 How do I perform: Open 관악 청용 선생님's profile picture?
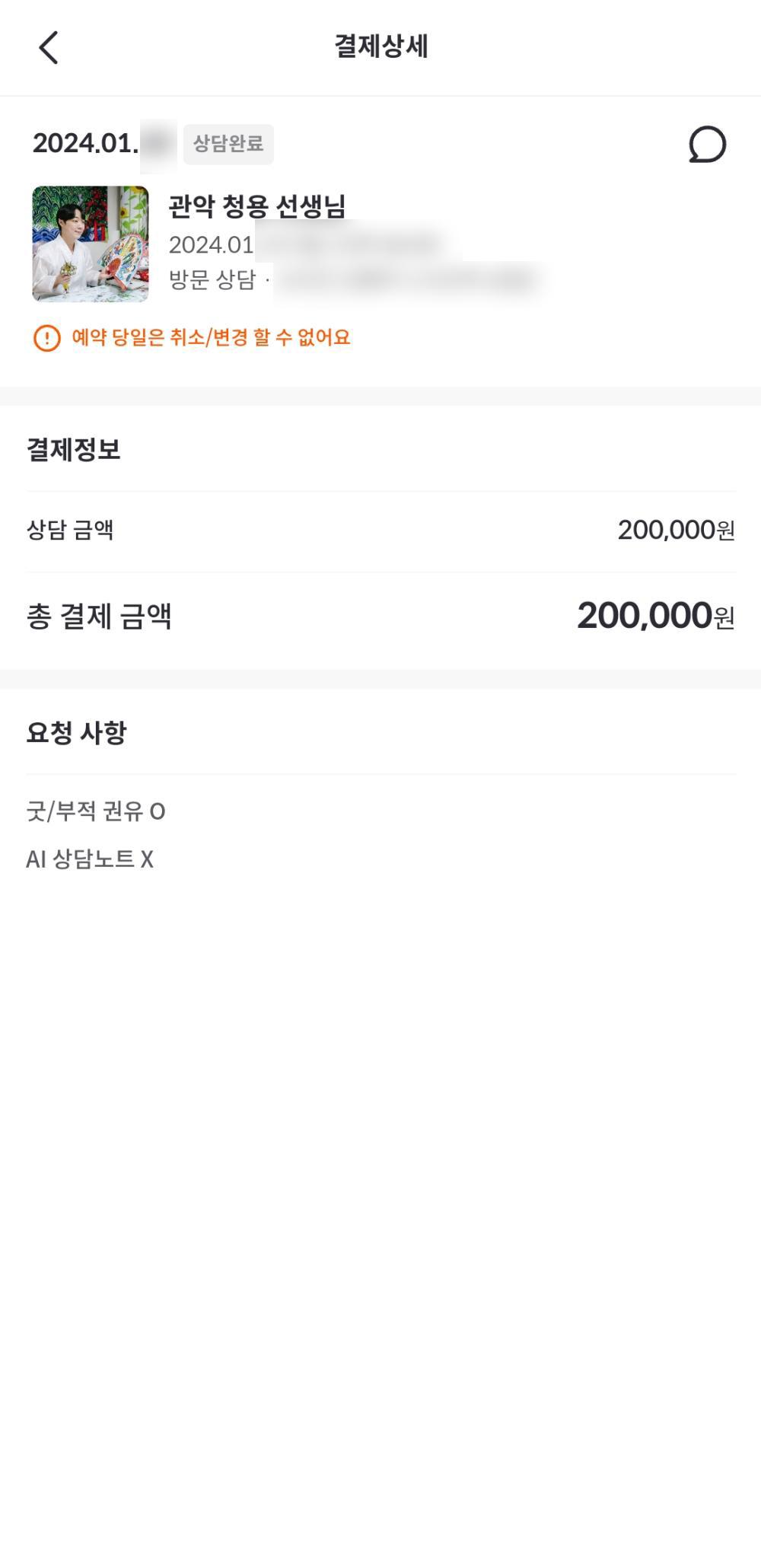91,244
